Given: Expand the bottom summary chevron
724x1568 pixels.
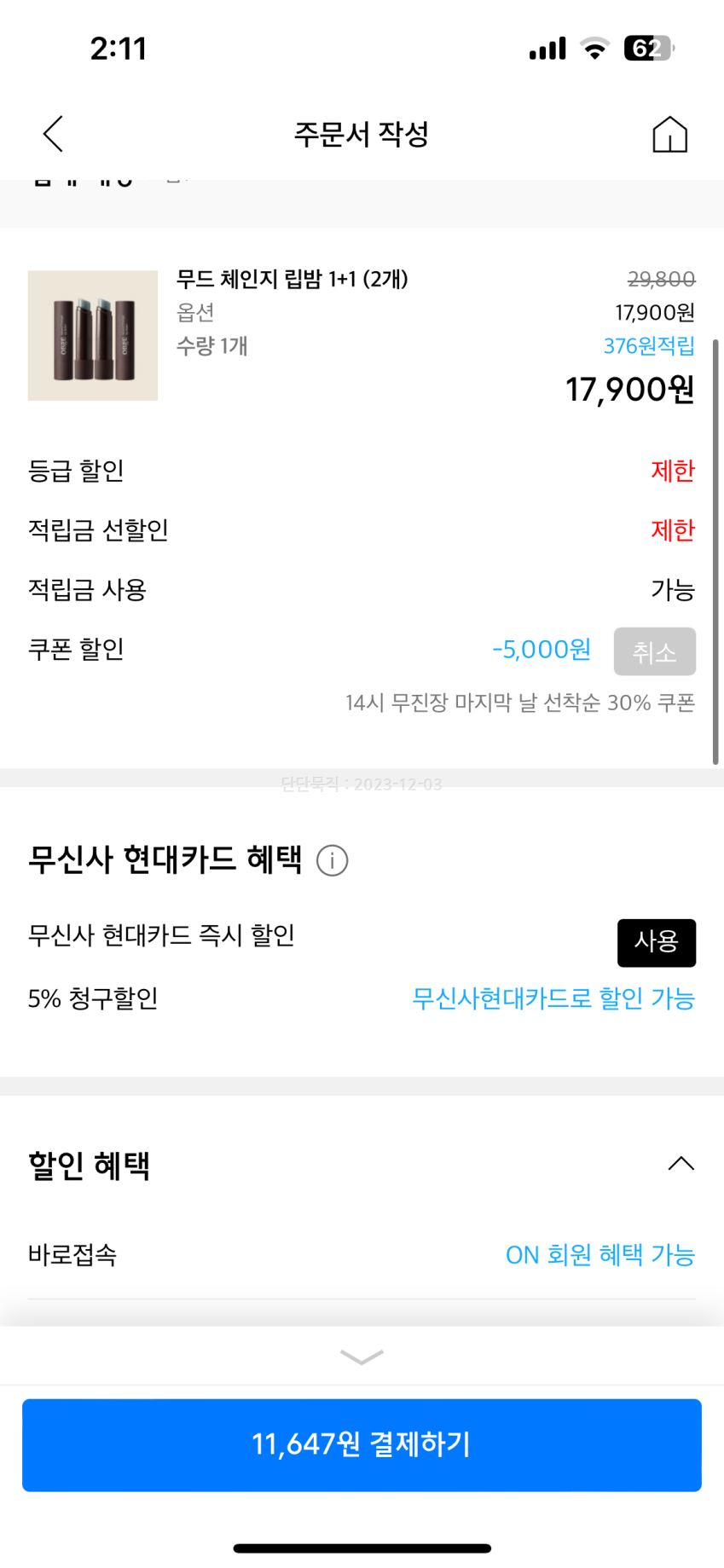Looking at the screenshot, I should point(362,1357).
